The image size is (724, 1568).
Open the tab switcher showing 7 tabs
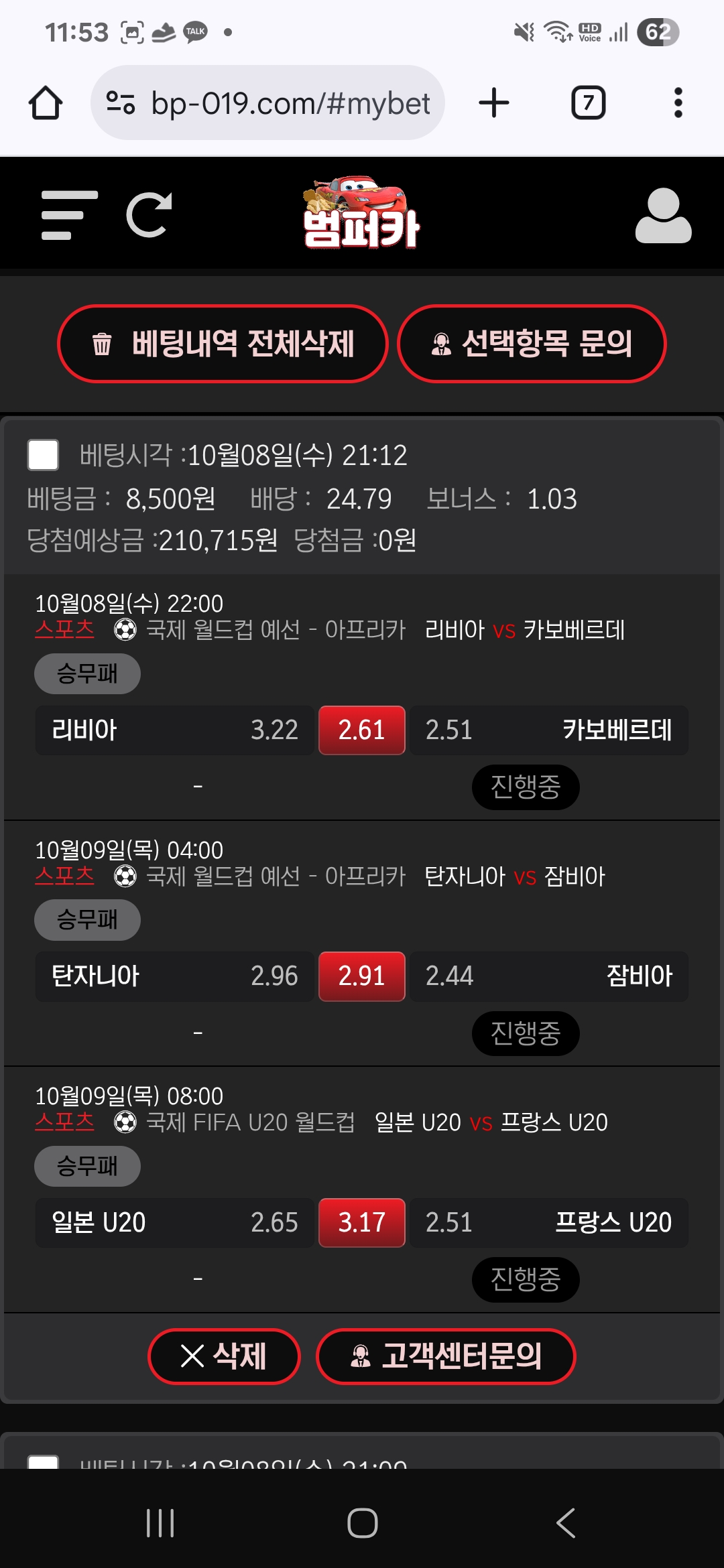(588, 103)
